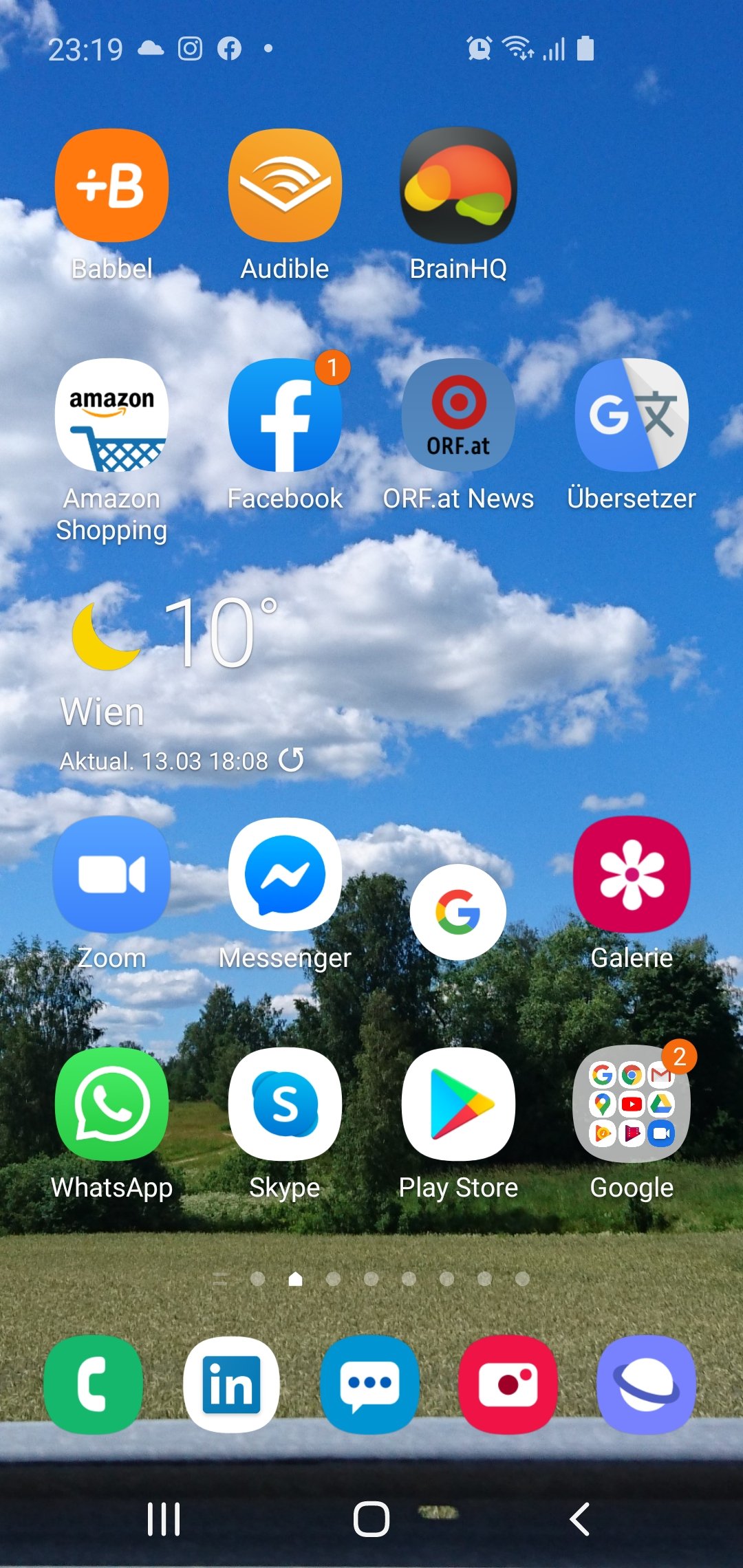
Task: Launch Audible
Action: [x=285, y=186]
